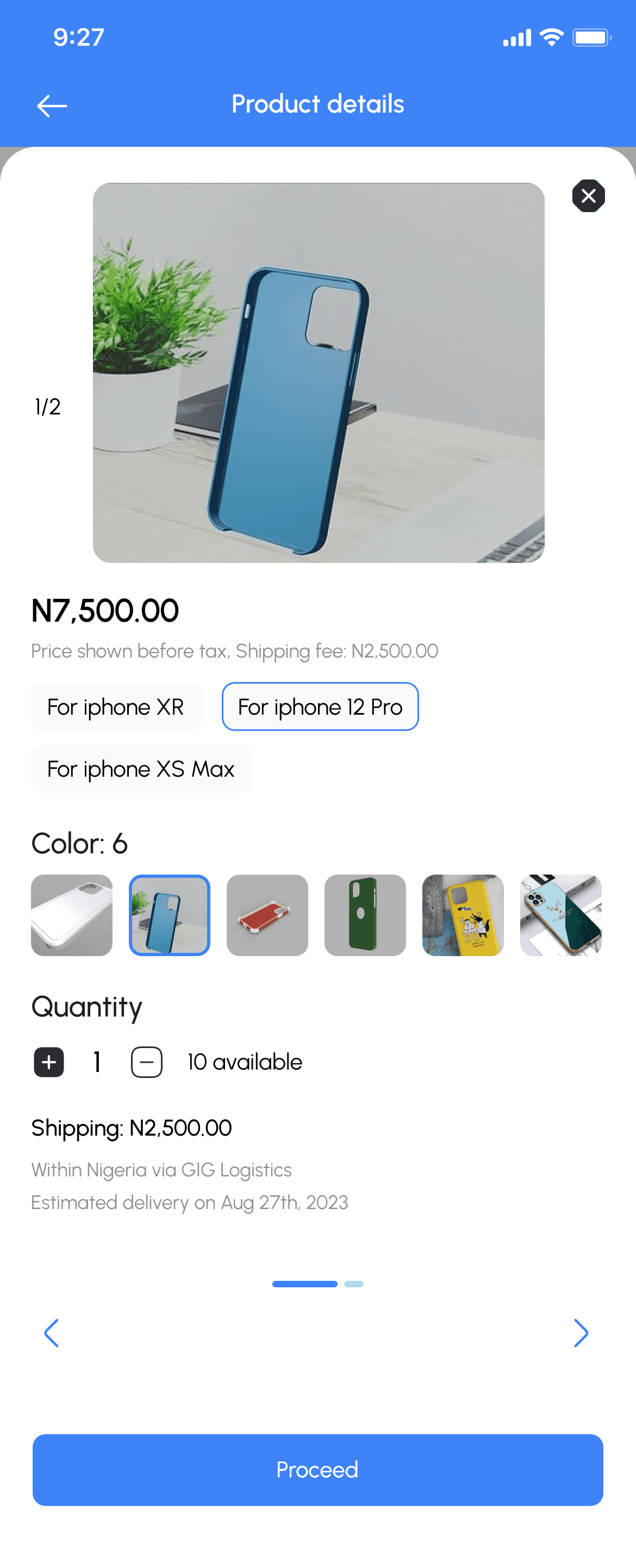This screenshot has width=636, height=1568.
Task: Choose the For iphone XS Max variant
Action: click(x=141, y=769)
